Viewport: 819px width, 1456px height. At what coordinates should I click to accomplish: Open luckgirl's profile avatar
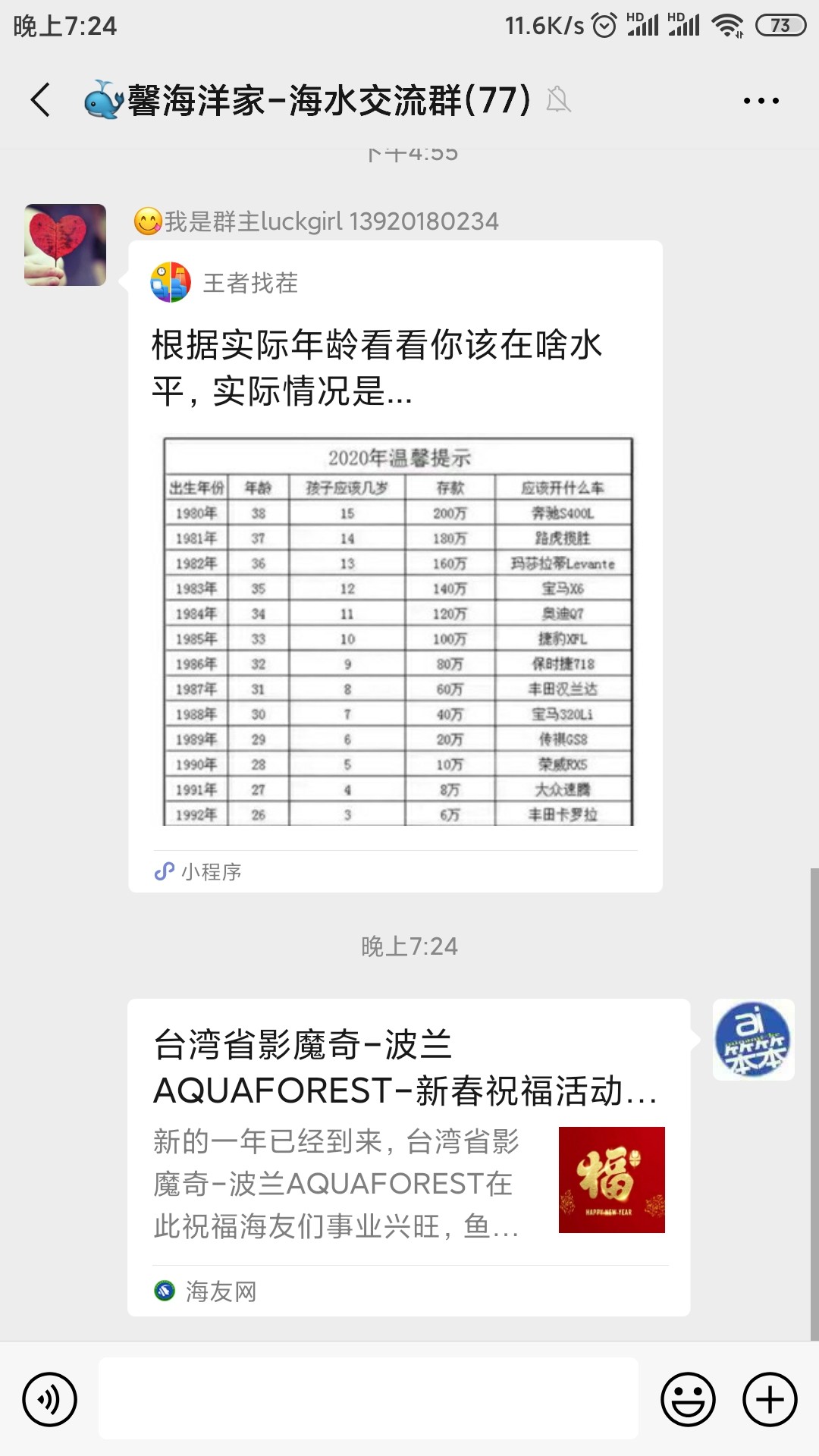65,245
